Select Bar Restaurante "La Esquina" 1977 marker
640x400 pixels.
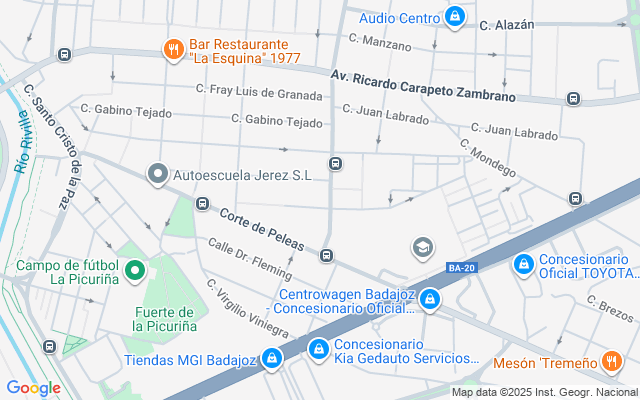pyautogui.click(x=174, y=50)
